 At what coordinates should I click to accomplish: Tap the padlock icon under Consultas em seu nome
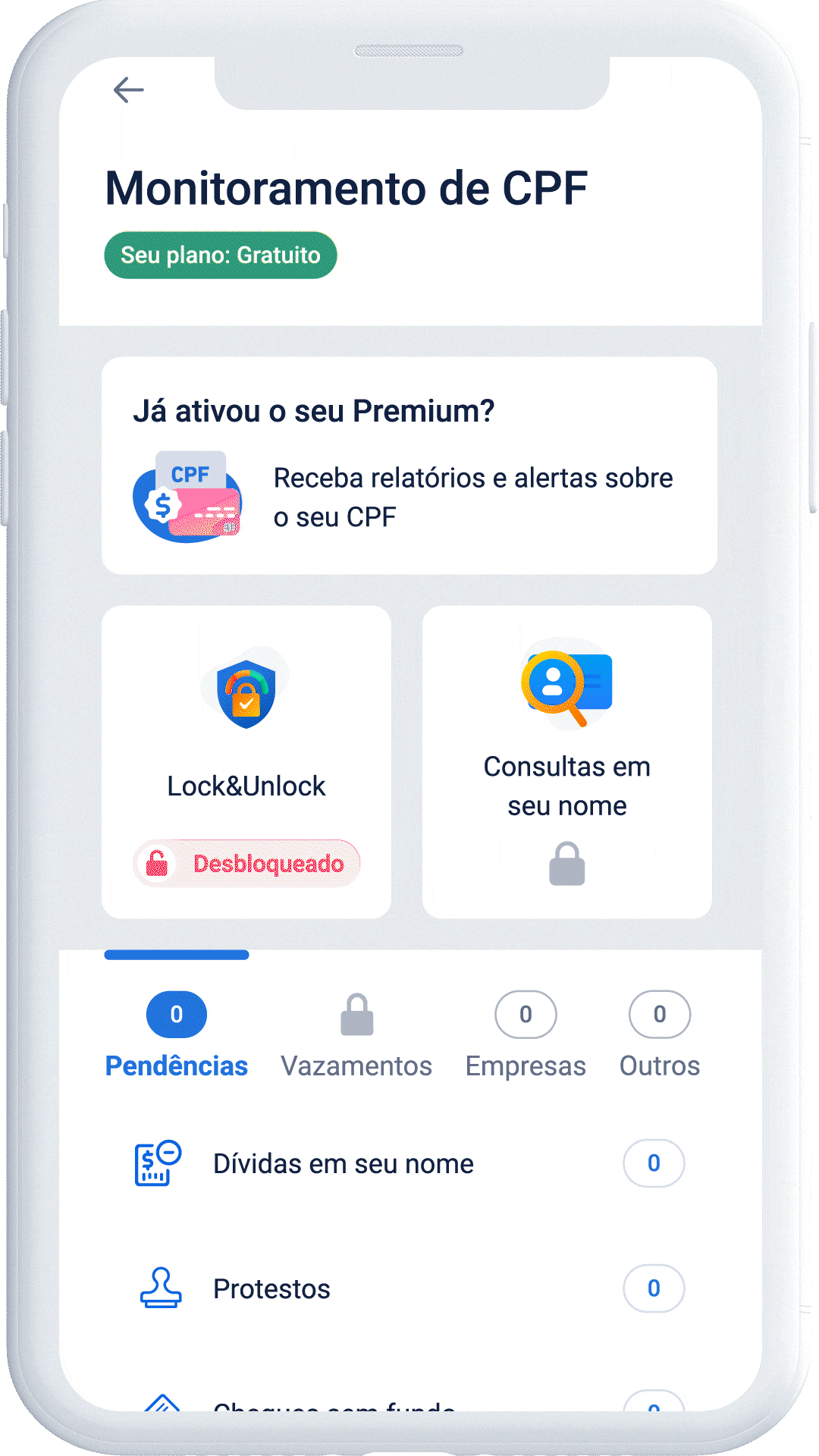pyautogui.click(x=566, y=863)
